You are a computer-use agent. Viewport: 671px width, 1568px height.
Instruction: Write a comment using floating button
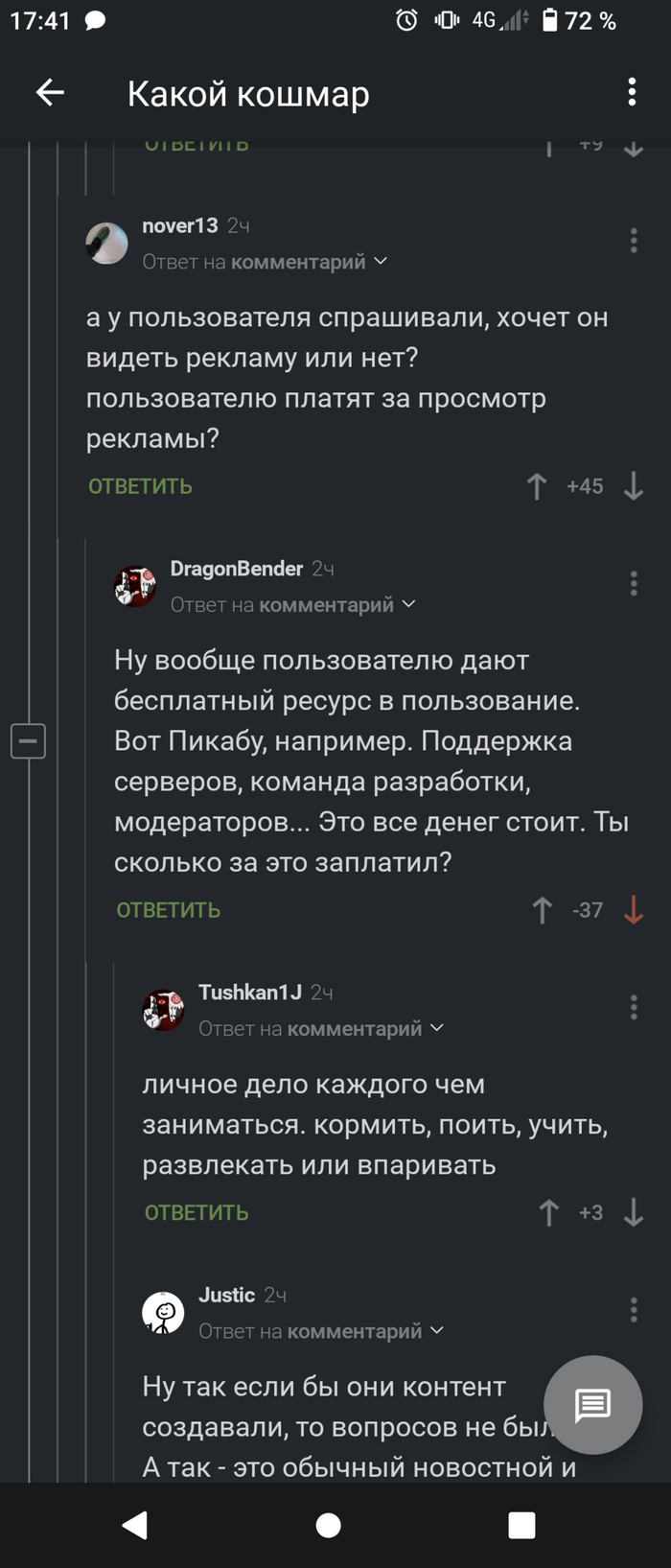click(592, 1405)
